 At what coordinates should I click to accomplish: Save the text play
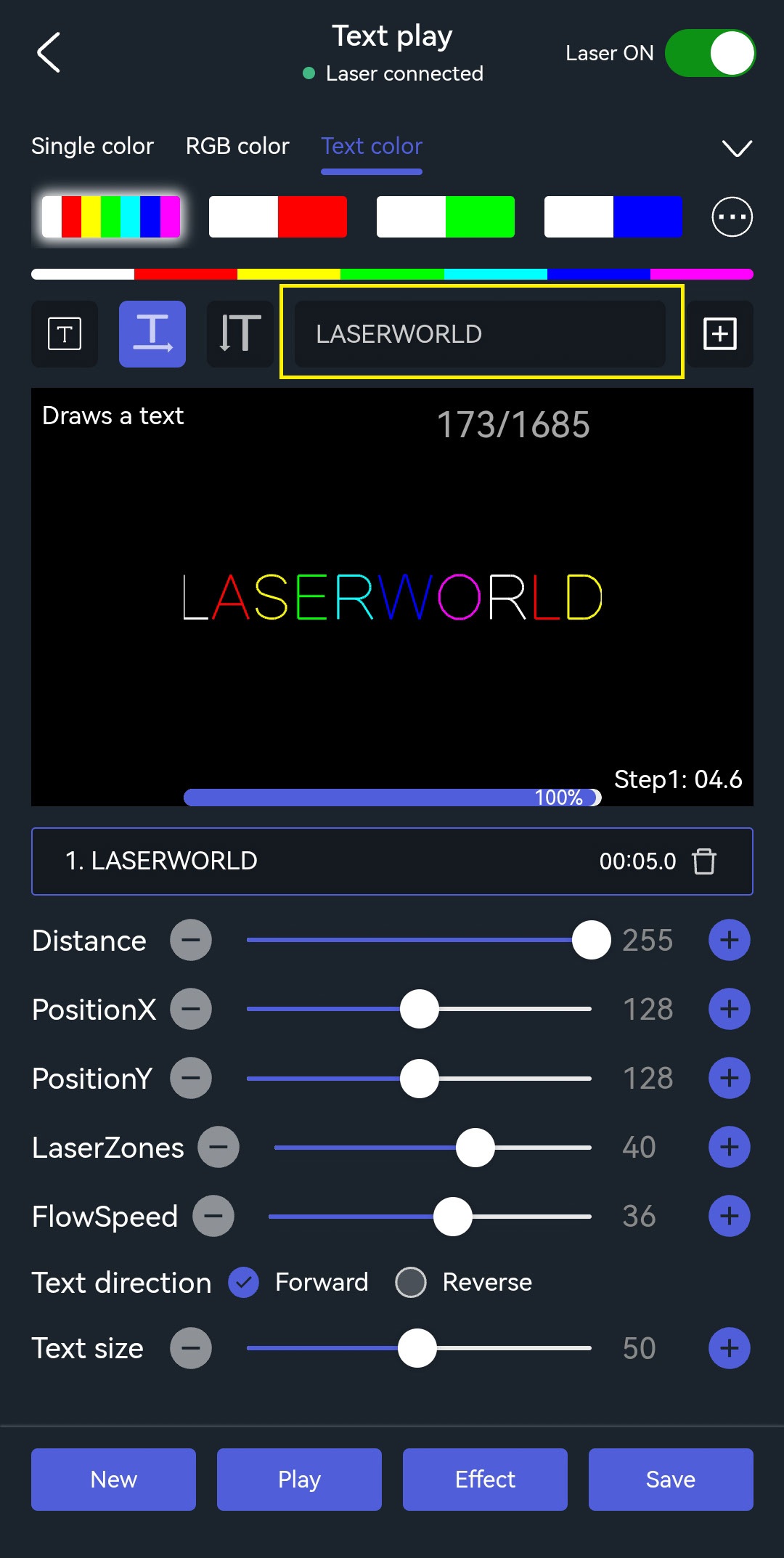671,1480
